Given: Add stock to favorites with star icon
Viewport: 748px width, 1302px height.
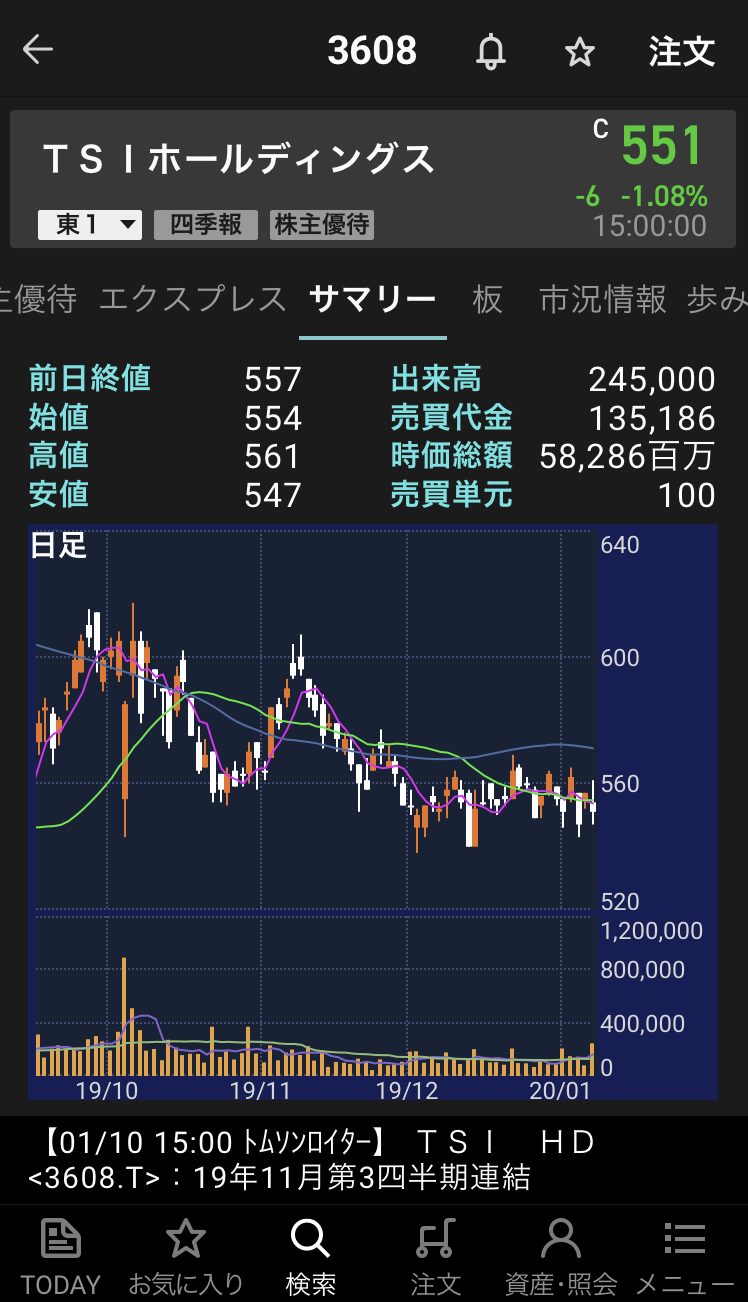Looking at the screenshot, I should tap(580, 51).
